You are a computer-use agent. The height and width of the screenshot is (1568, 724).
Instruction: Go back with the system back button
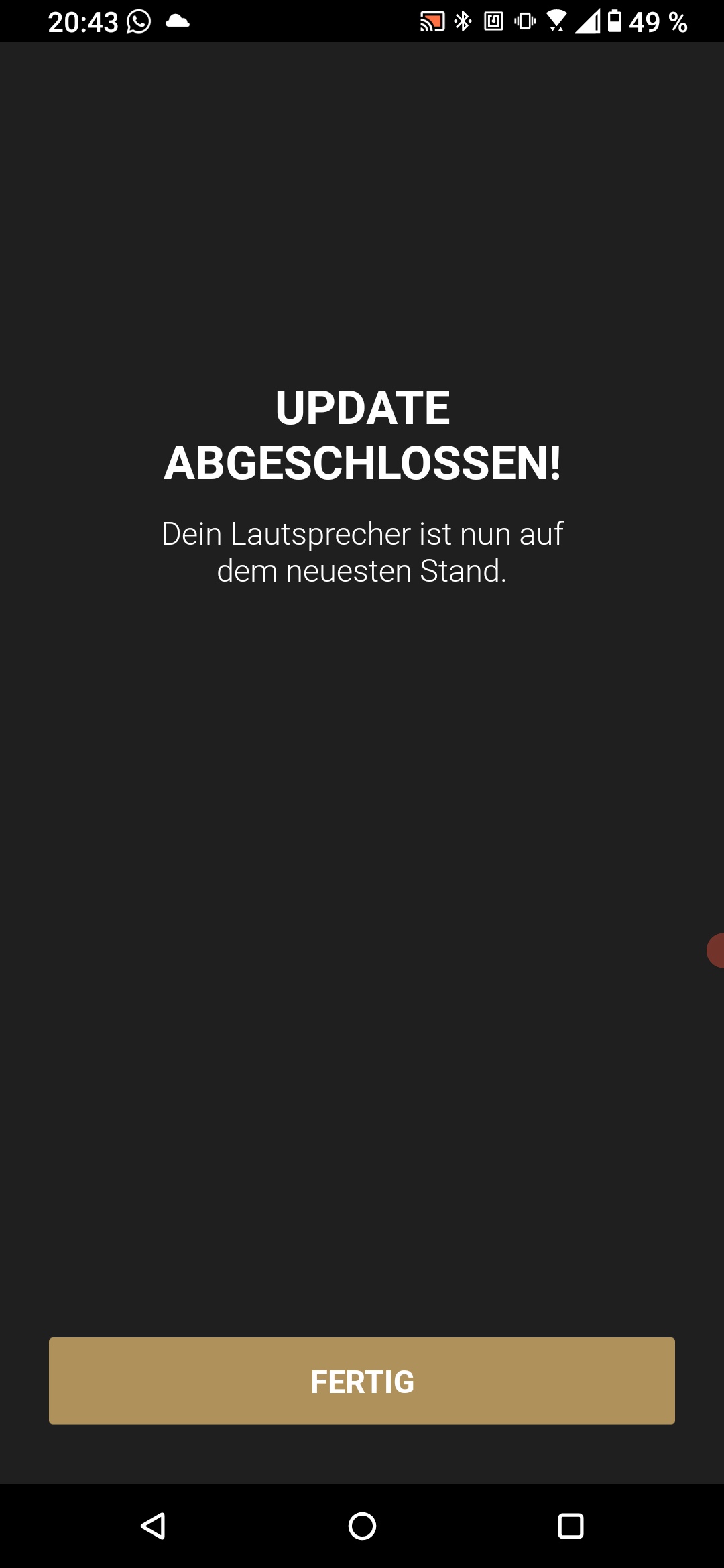[154, 1526]
